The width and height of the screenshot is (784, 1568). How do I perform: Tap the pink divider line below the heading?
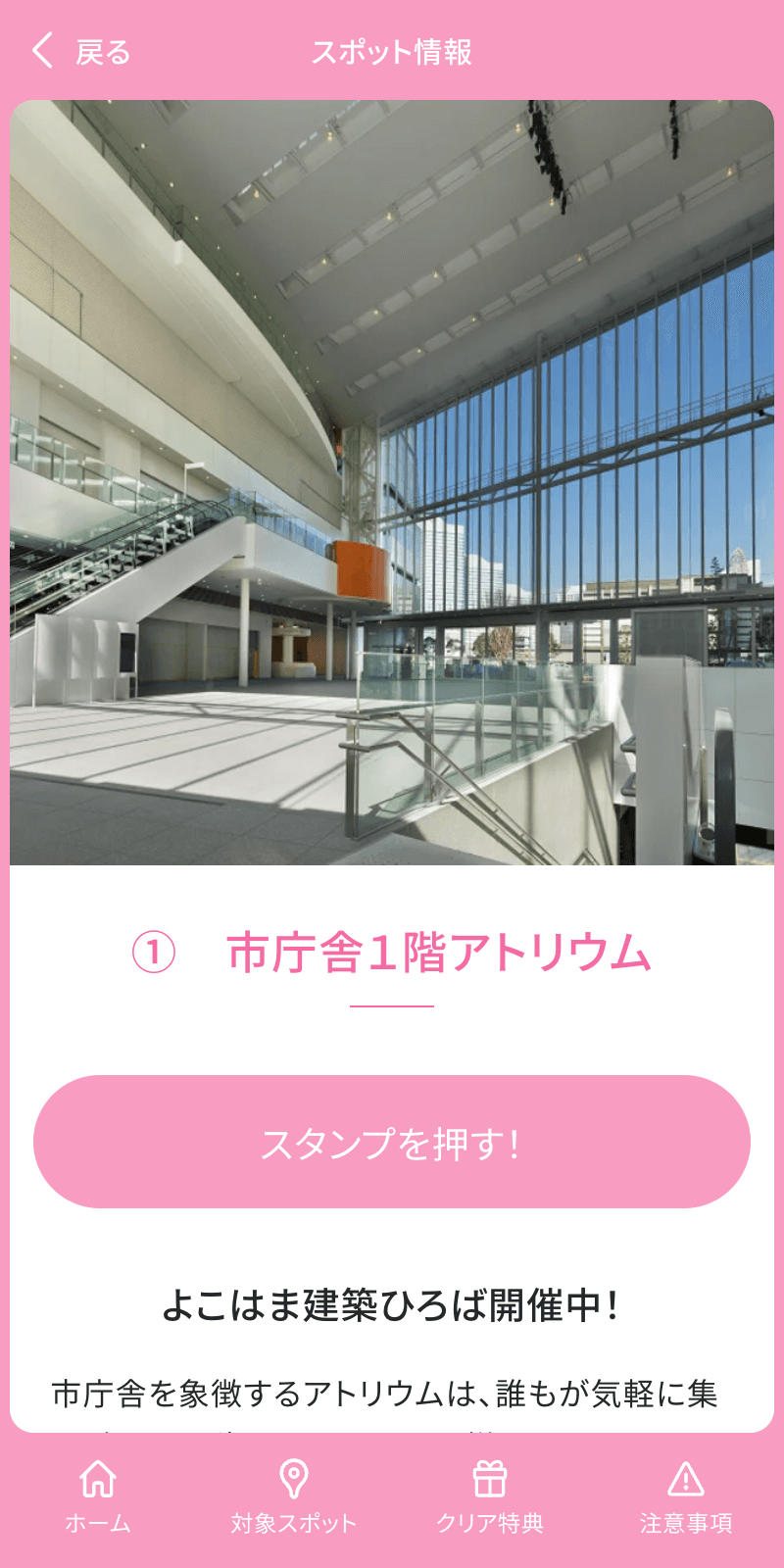392,1004
